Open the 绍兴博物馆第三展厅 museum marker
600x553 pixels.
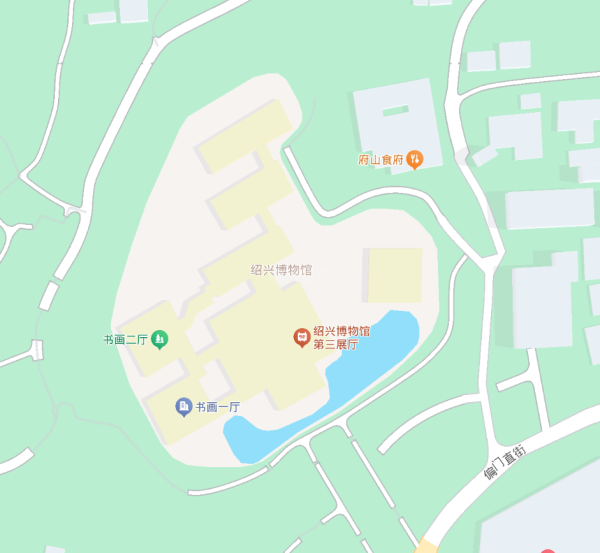[x=301, y=337]
